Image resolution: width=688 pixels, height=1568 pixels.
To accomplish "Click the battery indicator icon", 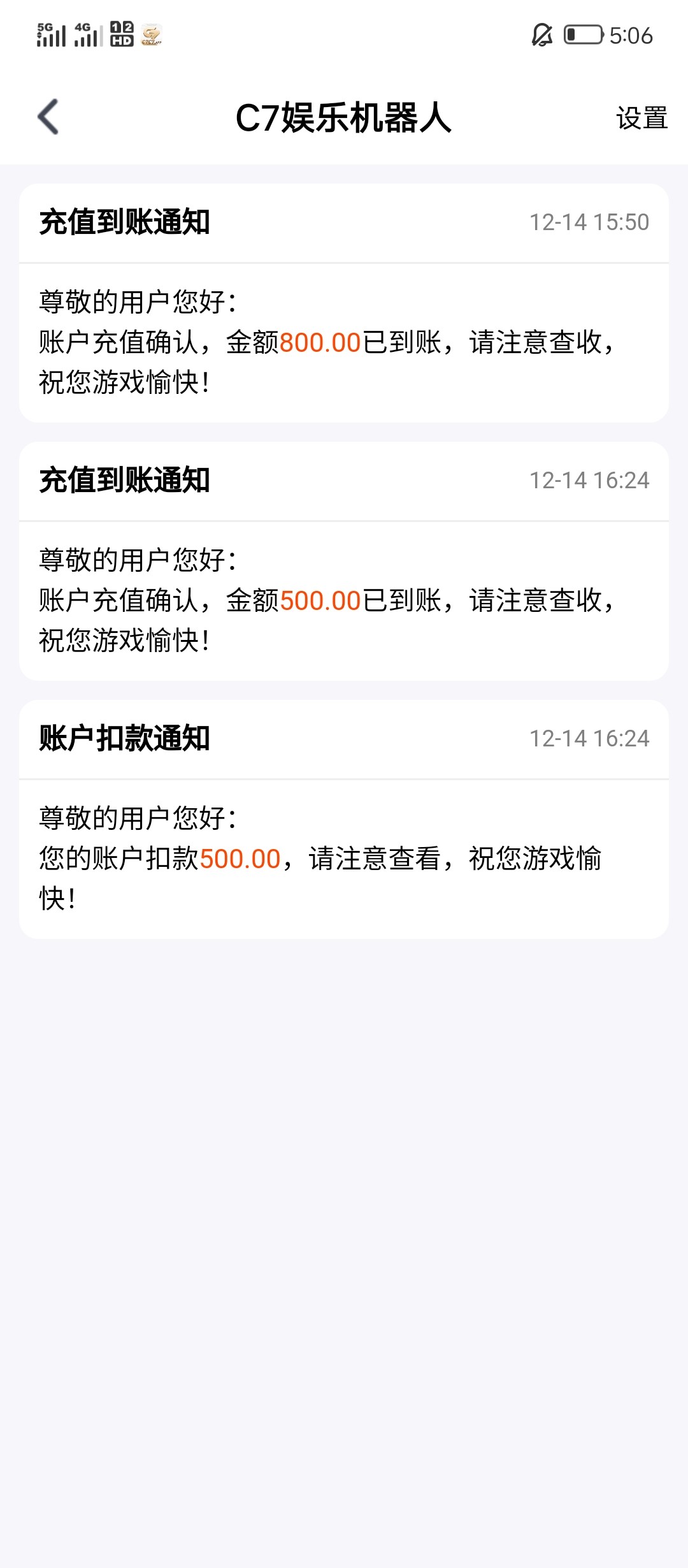I will pyautogui.click(x=583, y=36).
